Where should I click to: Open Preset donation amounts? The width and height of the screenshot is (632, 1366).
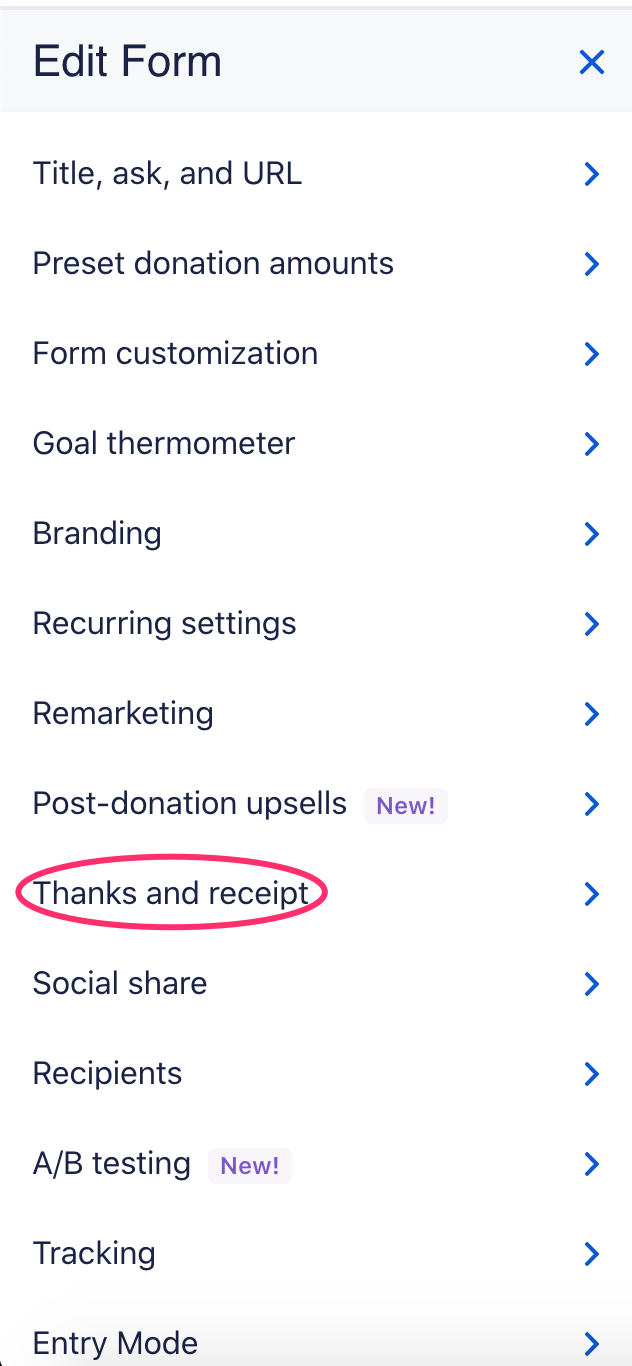pos(213,264)
